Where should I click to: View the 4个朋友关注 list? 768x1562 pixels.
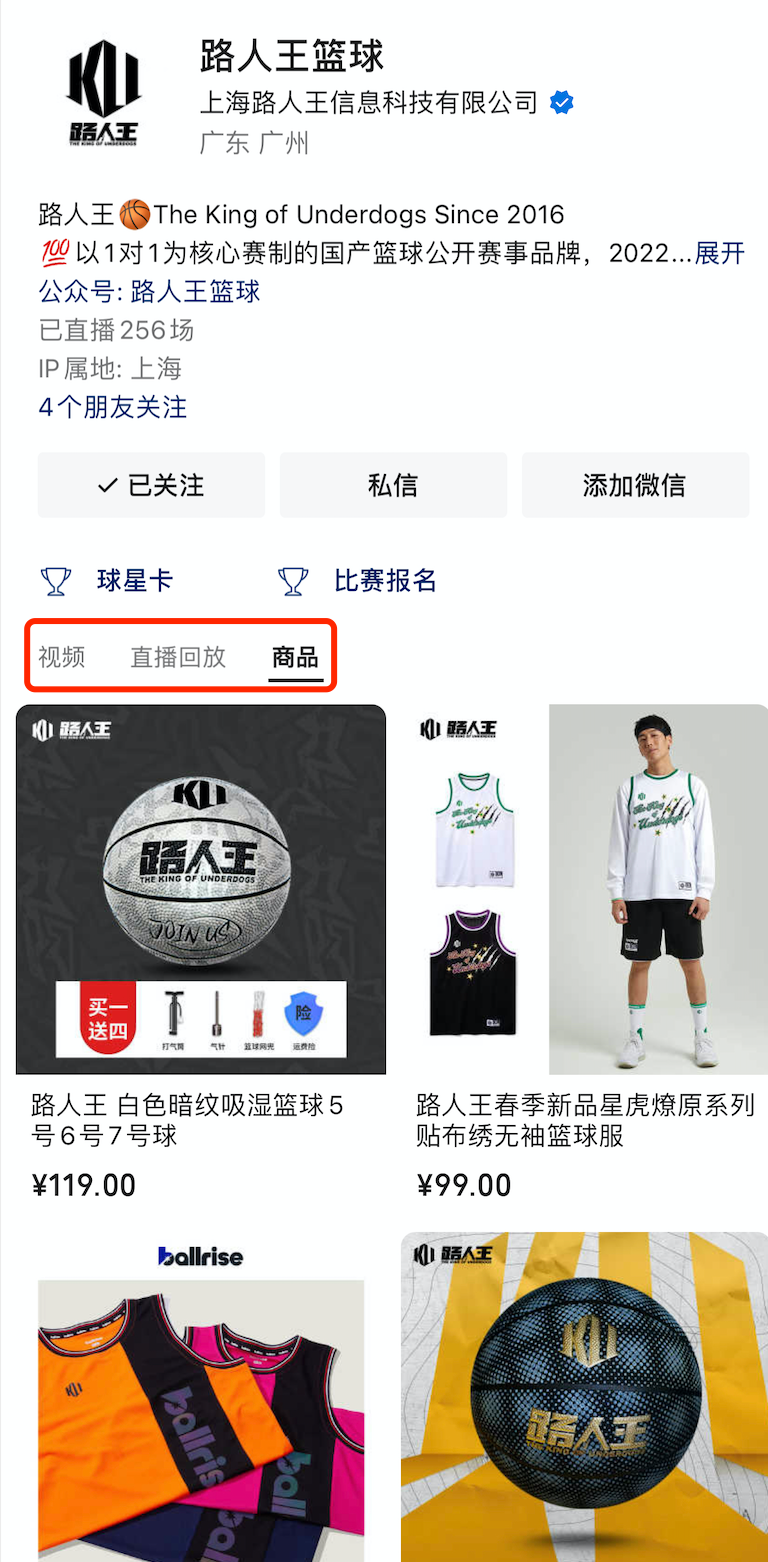click(113, 407)
